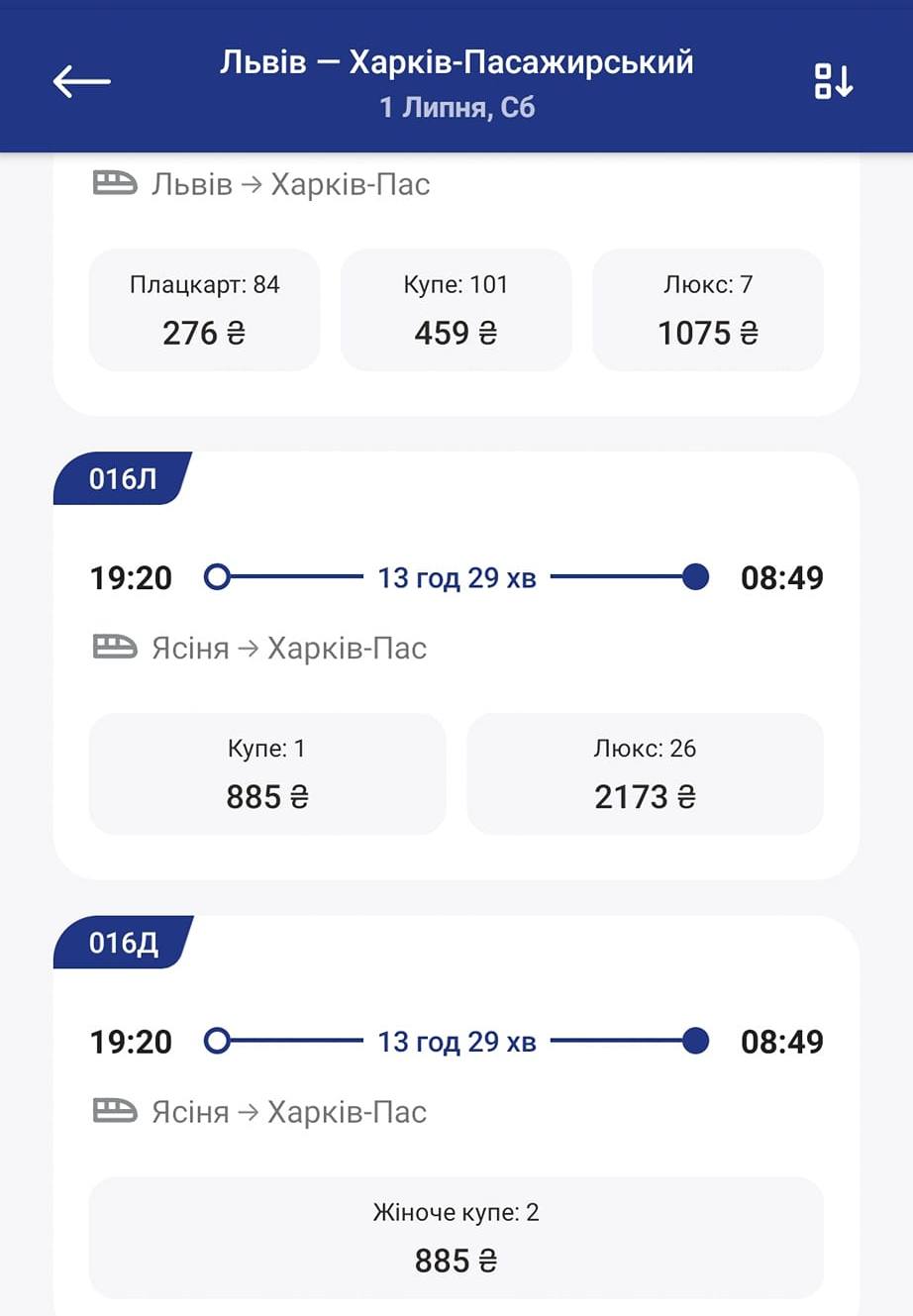
Task: Choose the Люкс 1075 ₴ fare card
Action: coord(707,309)
